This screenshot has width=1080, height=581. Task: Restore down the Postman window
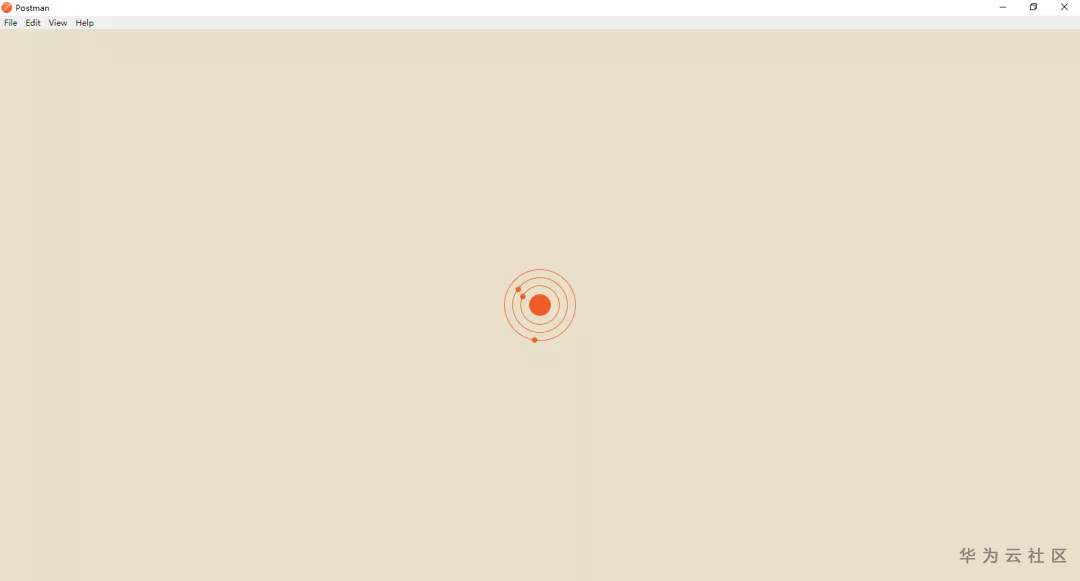[1033, 7]
